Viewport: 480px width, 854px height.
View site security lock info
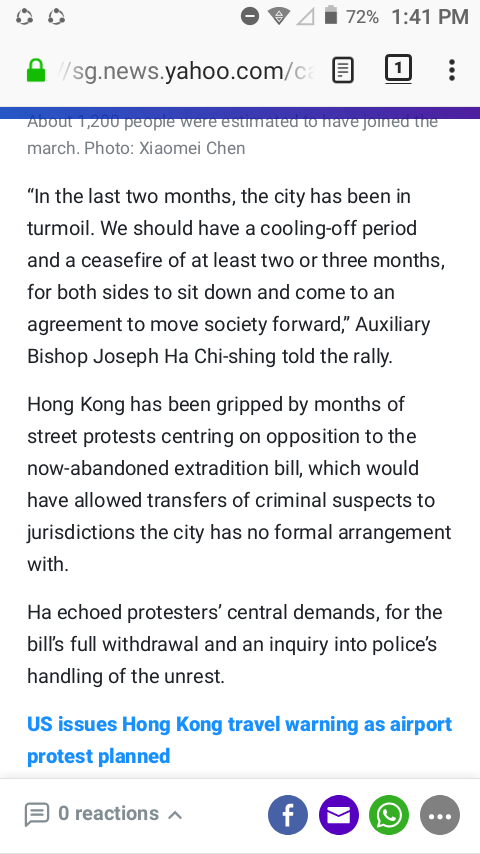(36, 71)
